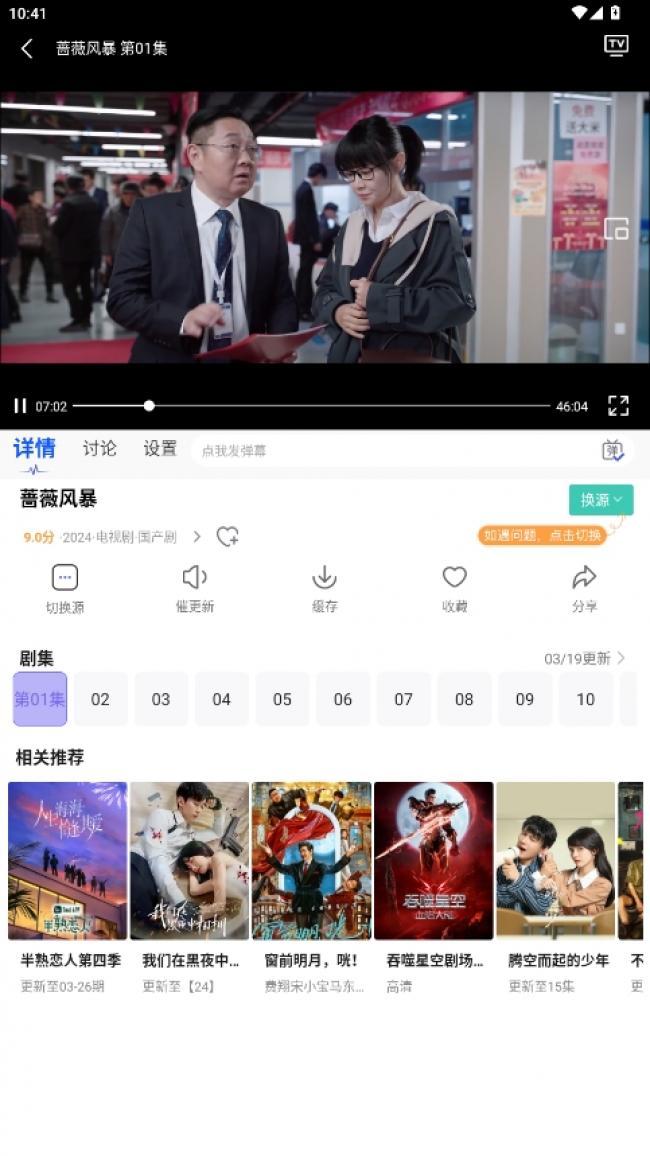Tap the 点我发弹幕 input field
Viewport: 650px width, 1156px height.
(390, 451)
